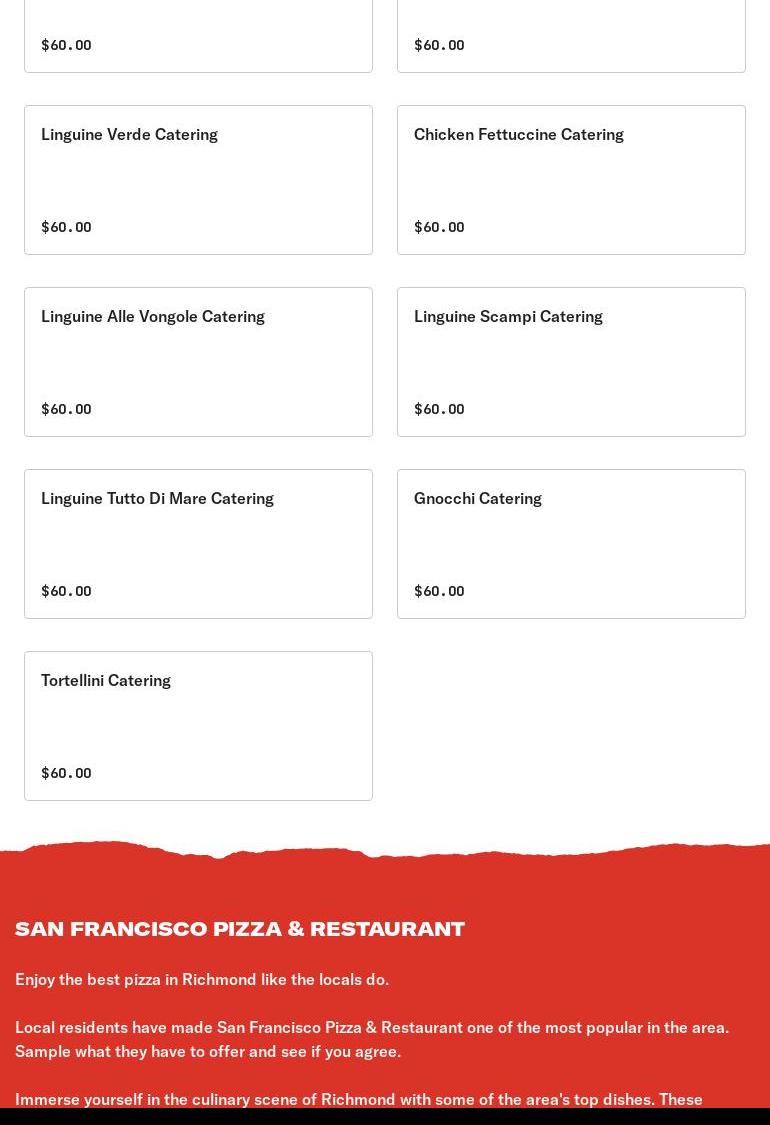770x1125 pixels.
Task: Tap the Gnocchi Catering card
Action: [x=571, y=544]
